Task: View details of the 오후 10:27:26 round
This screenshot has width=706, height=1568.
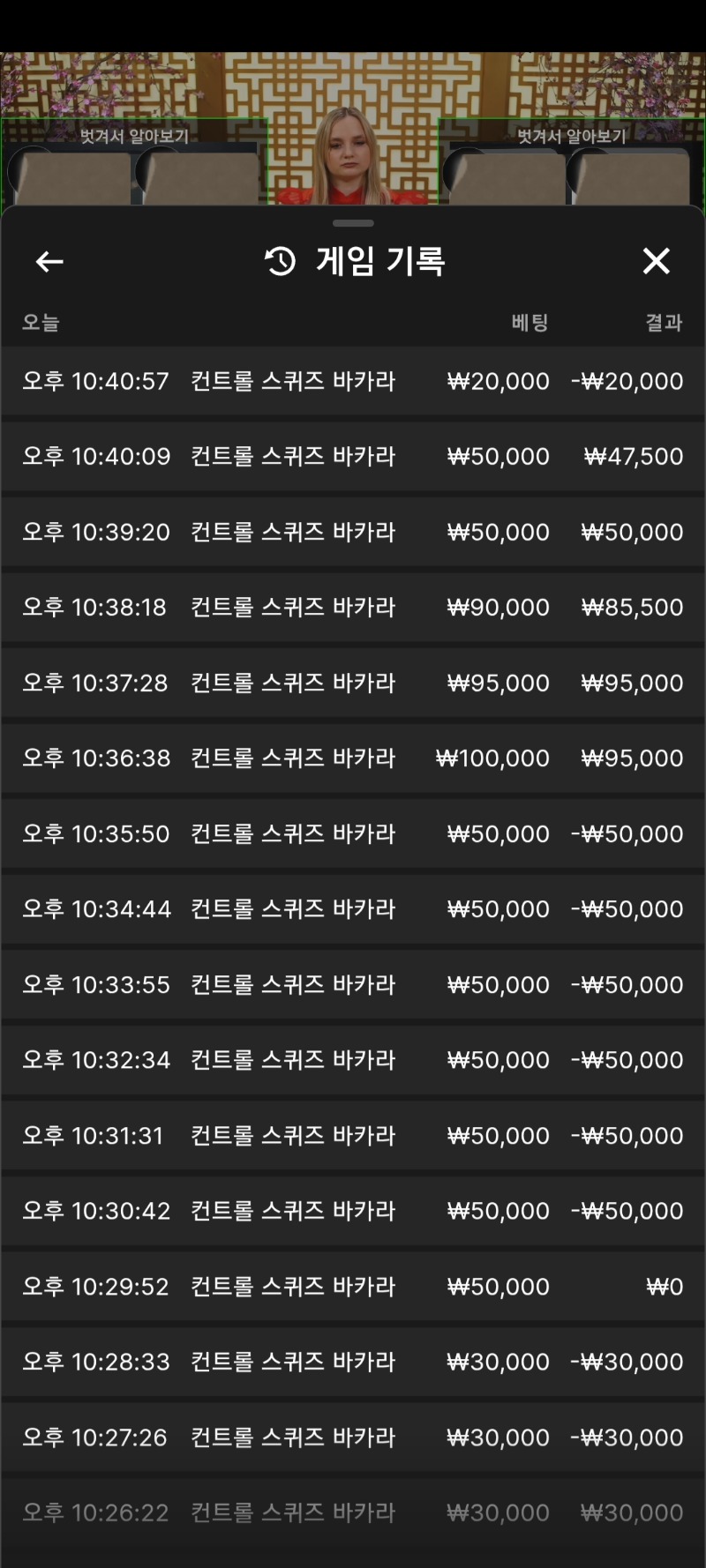Action: tap(353, 1437)
